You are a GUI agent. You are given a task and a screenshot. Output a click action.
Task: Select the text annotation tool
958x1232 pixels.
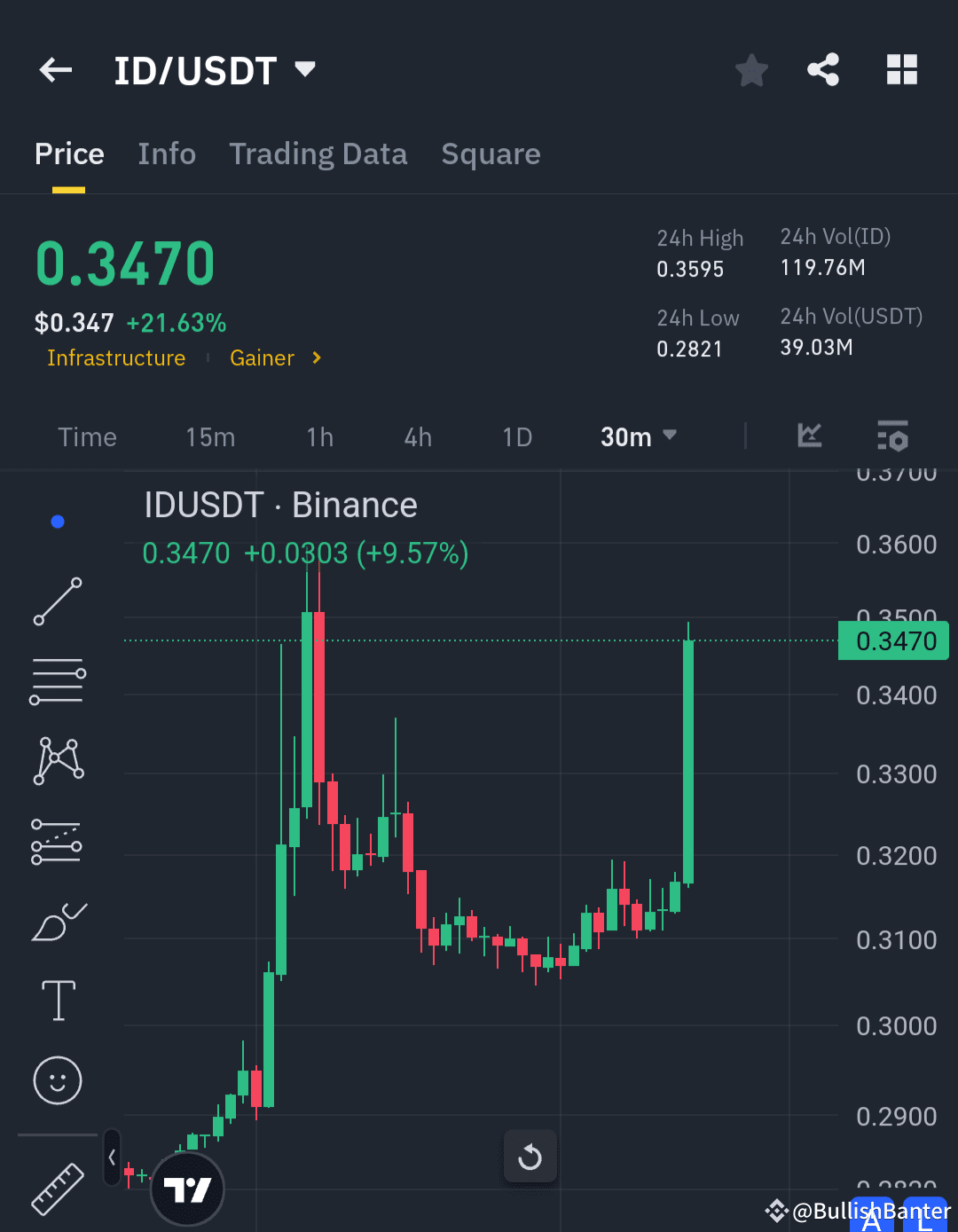[57, 1001]
